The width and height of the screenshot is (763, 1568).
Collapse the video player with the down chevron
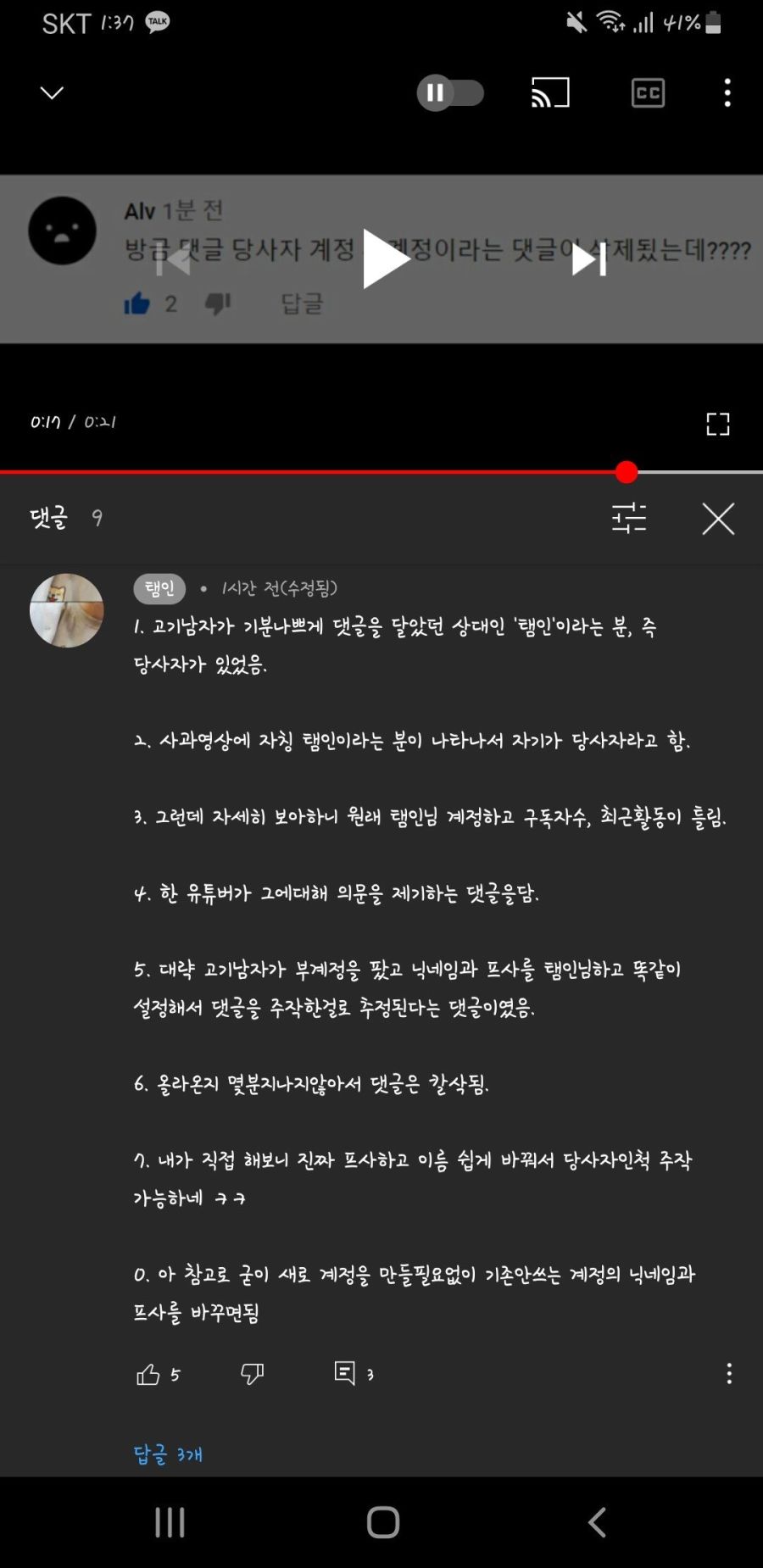click(x=51, y=92)
